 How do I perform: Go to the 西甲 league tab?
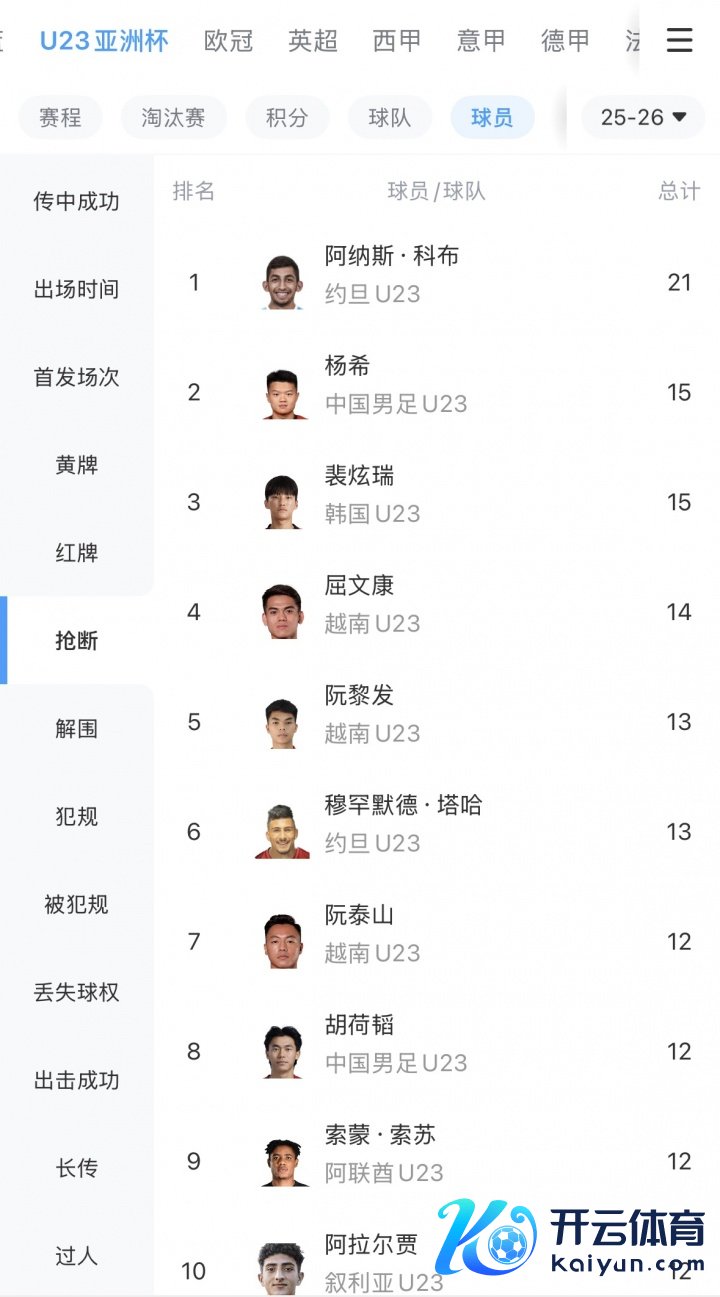pos(397,41)
